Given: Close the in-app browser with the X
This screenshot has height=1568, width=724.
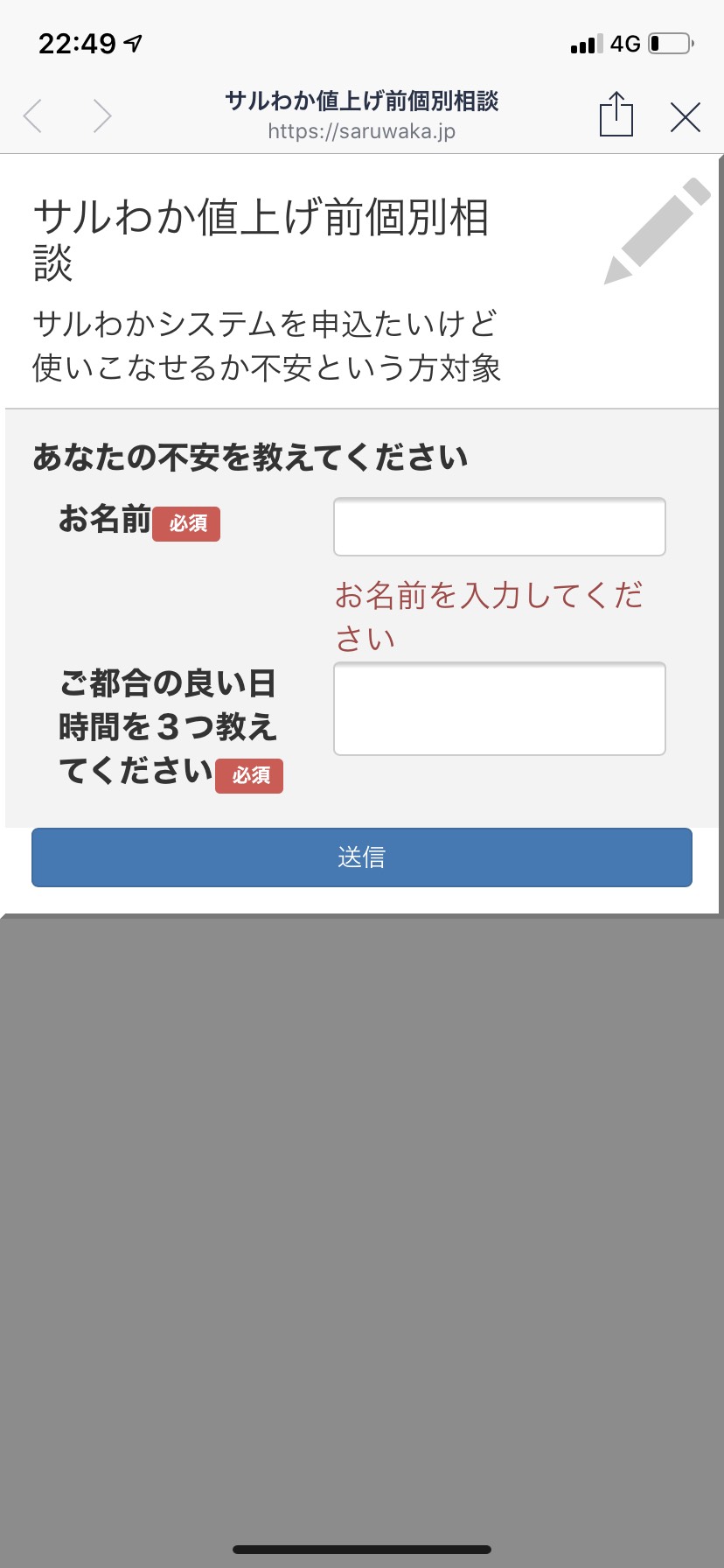Looking at the screenshot, I should coord(686,116).
